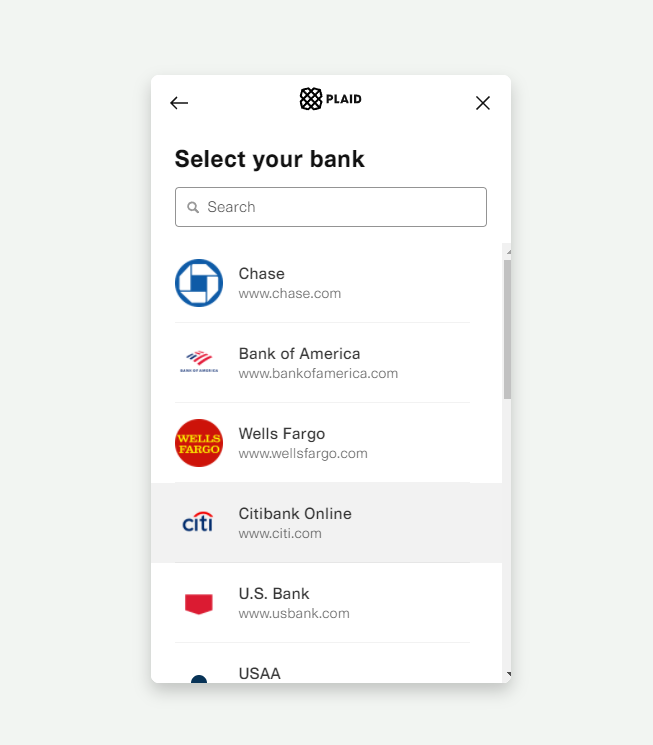
Task: Go back using the arrow icon
Action: [x=179, y=103]
